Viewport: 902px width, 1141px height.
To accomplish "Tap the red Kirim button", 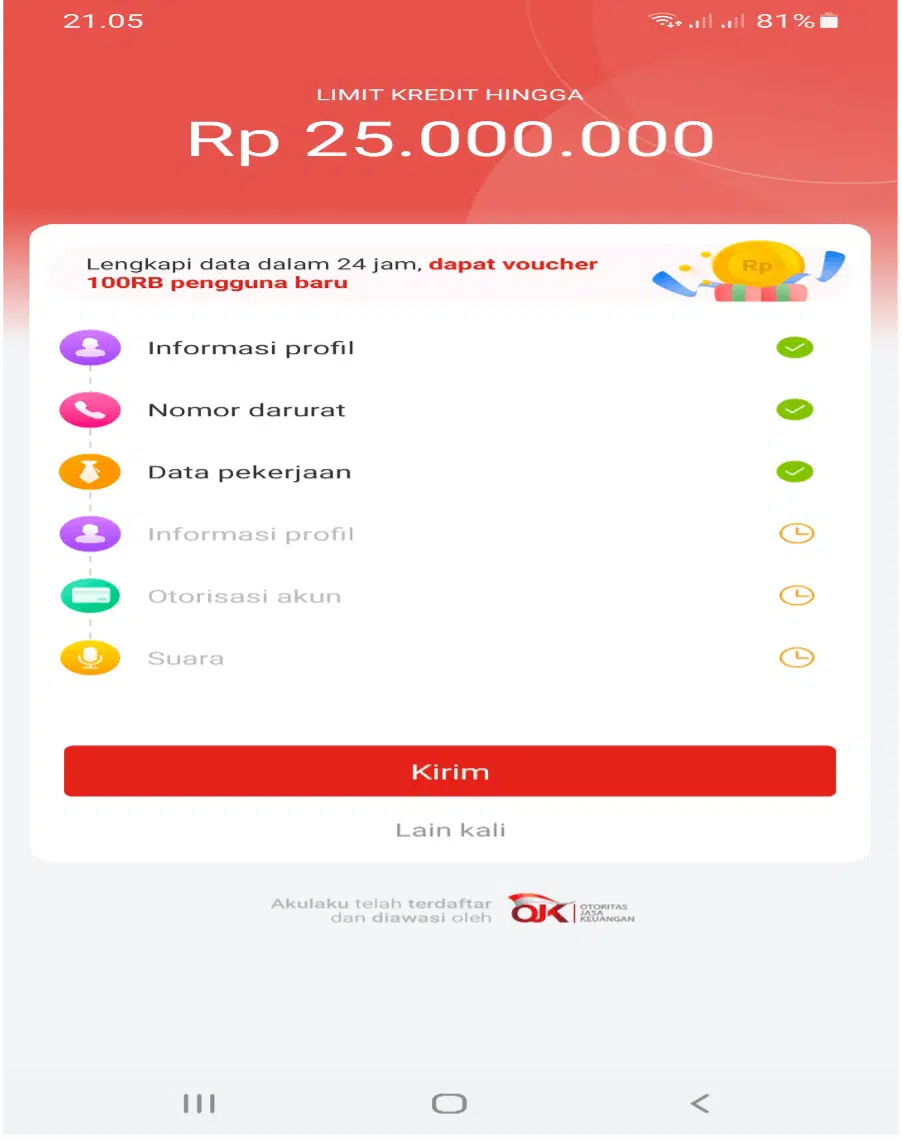I will [449, 771].
